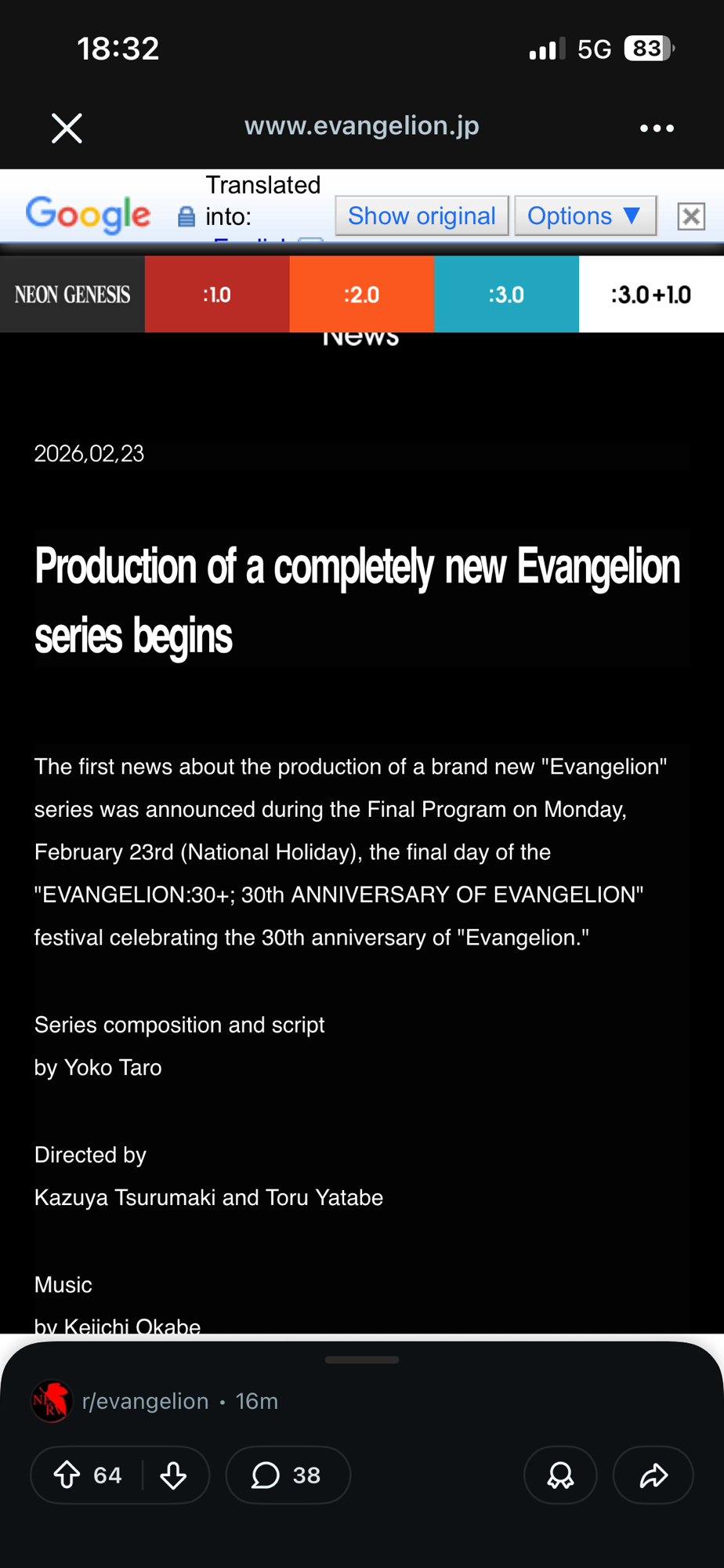Viewport: 724px width, 1568px height.
Task: View the 38 comments
Action: 287,1475
